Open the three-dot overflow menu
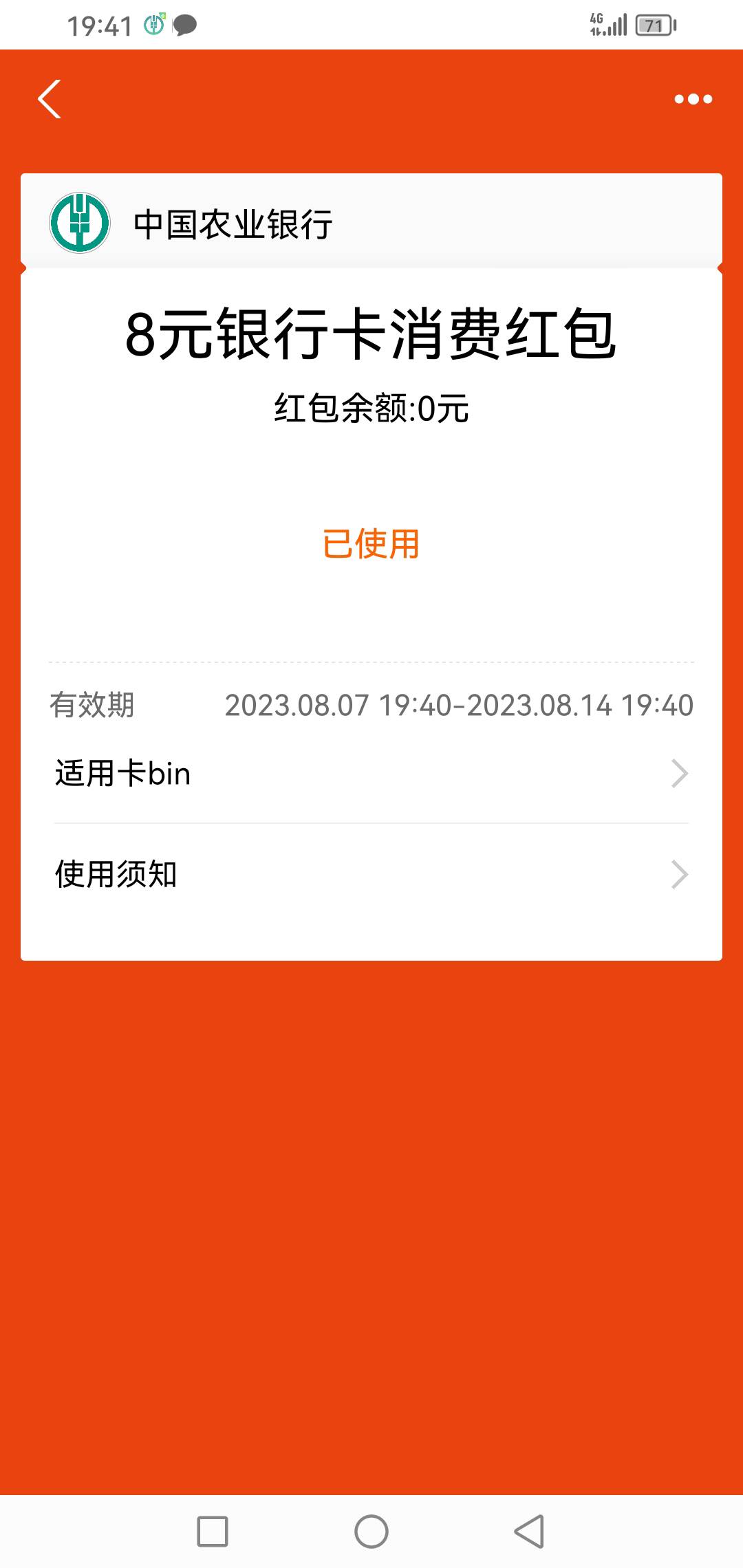Image resolution: width=743 pixels, height=1568 pixels. click(x=693, y=99)
